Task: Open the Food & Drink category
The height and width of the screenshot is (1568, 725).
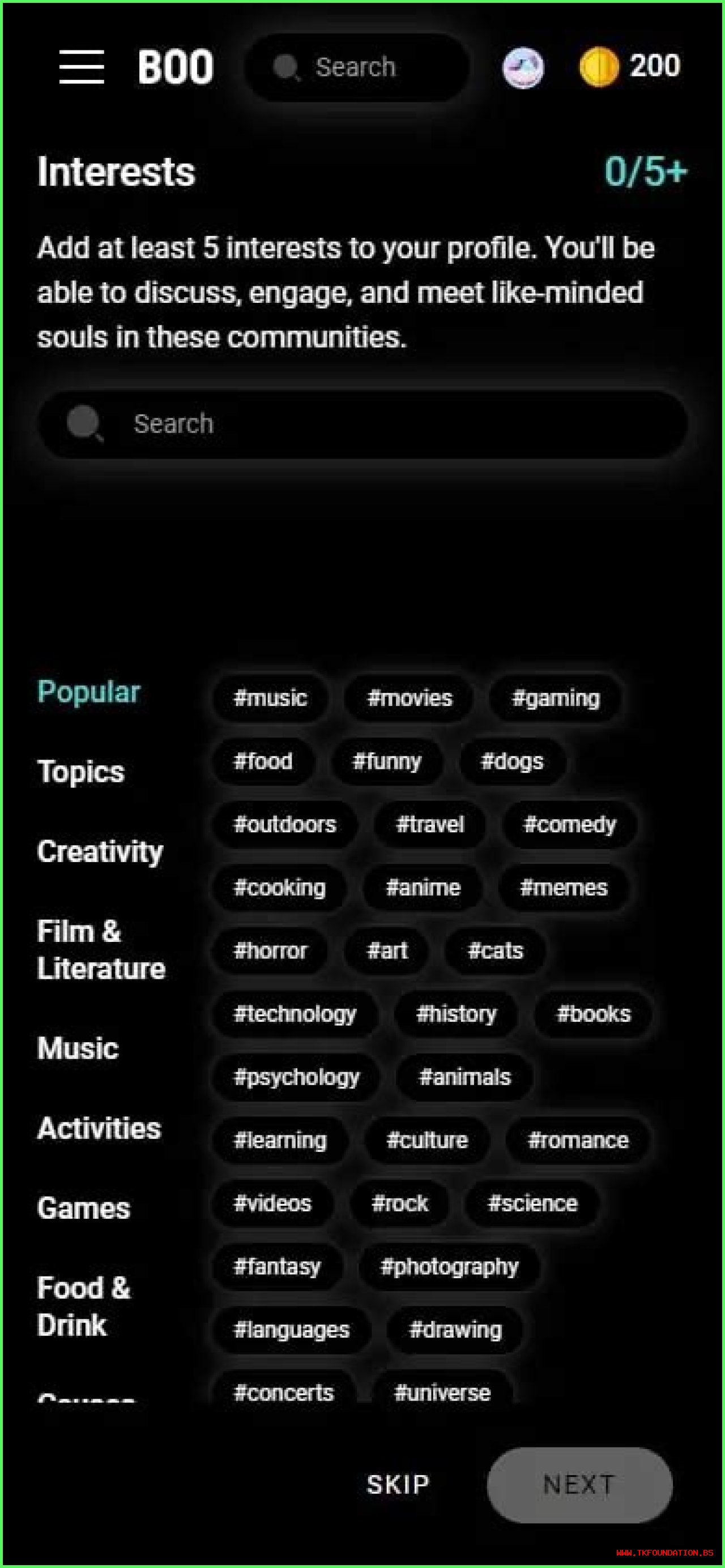Action: (84, 1306)
